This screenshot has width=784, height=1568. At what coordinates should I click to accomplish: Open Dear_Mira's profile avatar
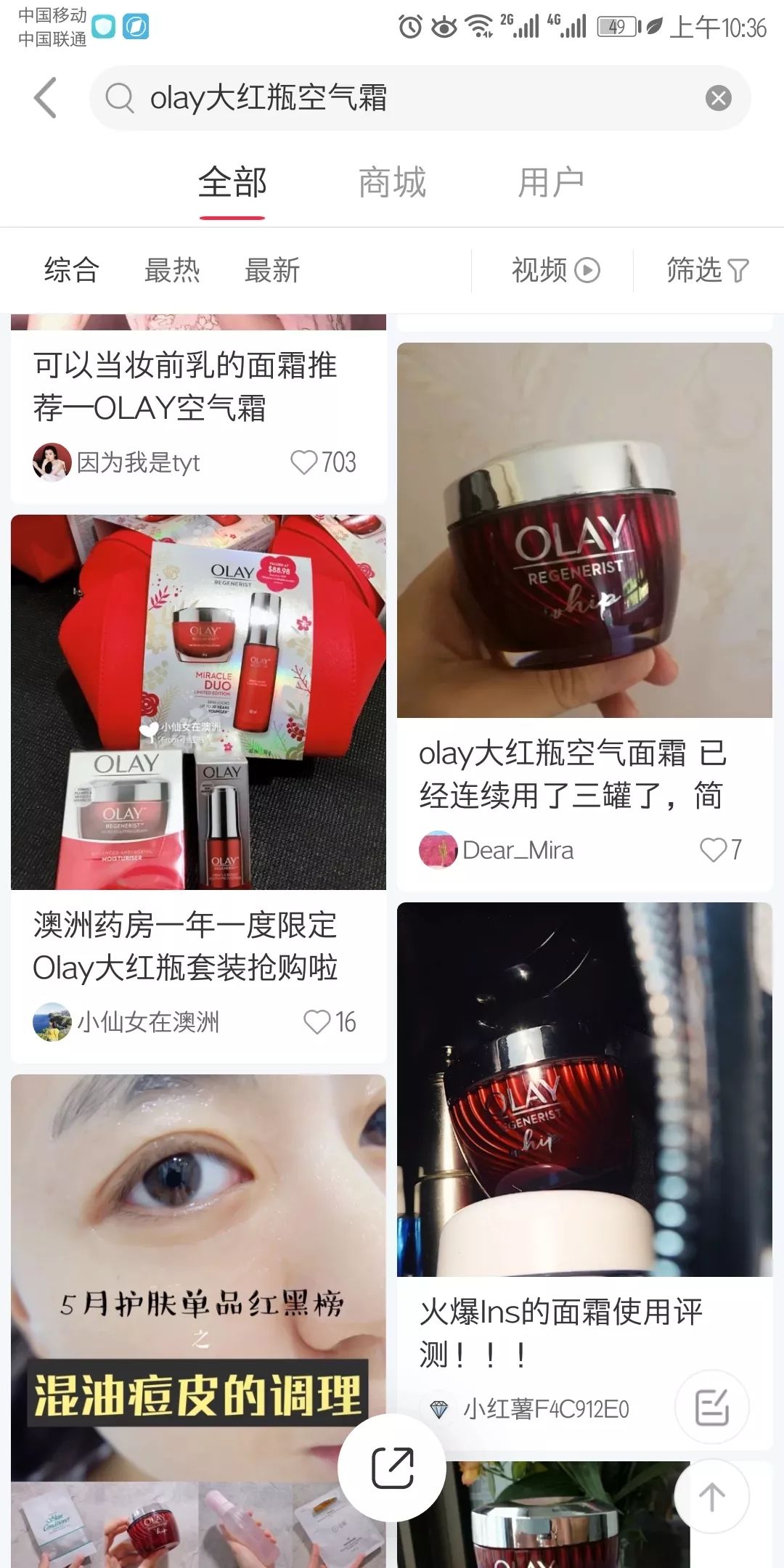(x=436, y=850)
